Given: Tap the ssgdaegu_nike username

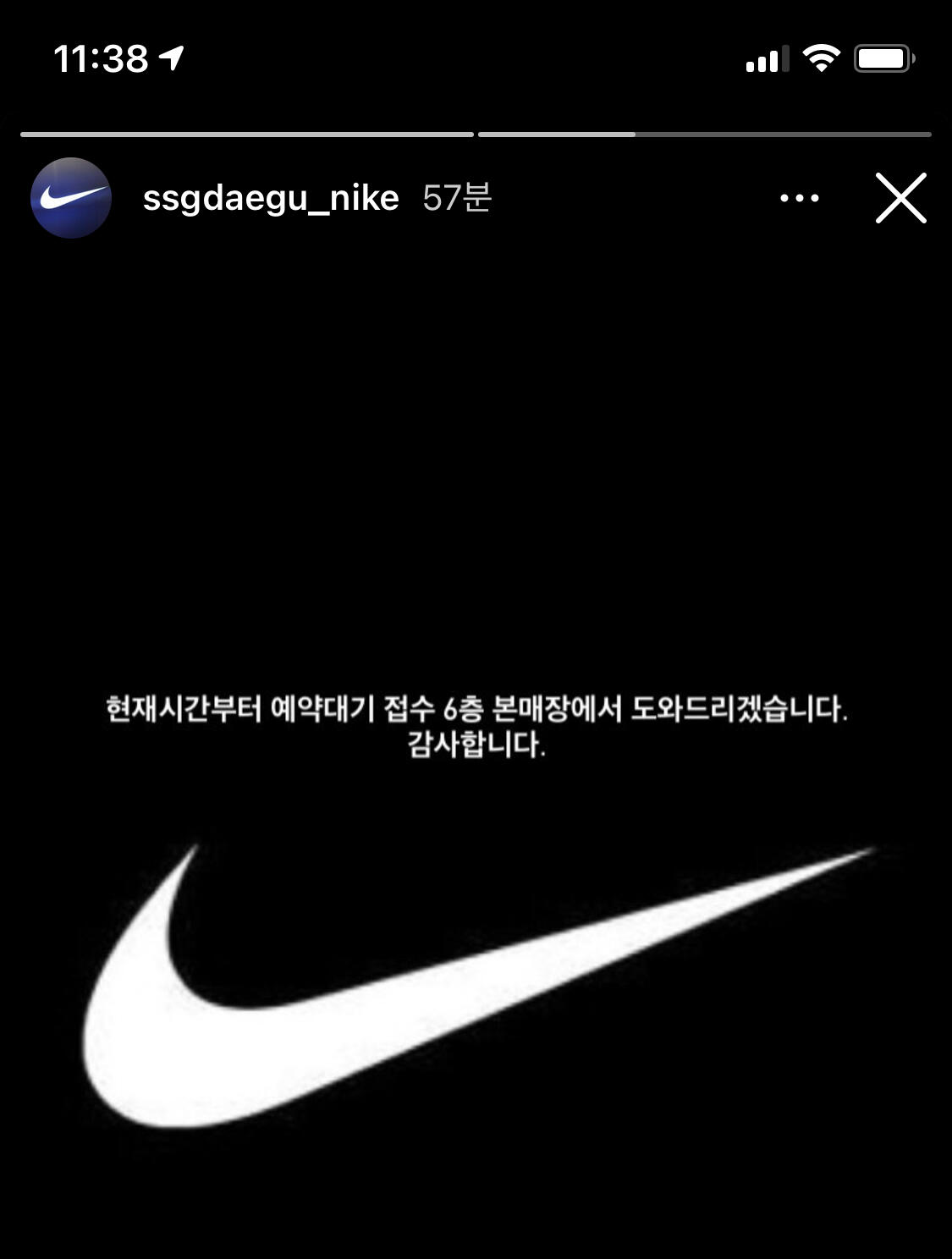Looking at the screenshot, I should tap(271, 199).
